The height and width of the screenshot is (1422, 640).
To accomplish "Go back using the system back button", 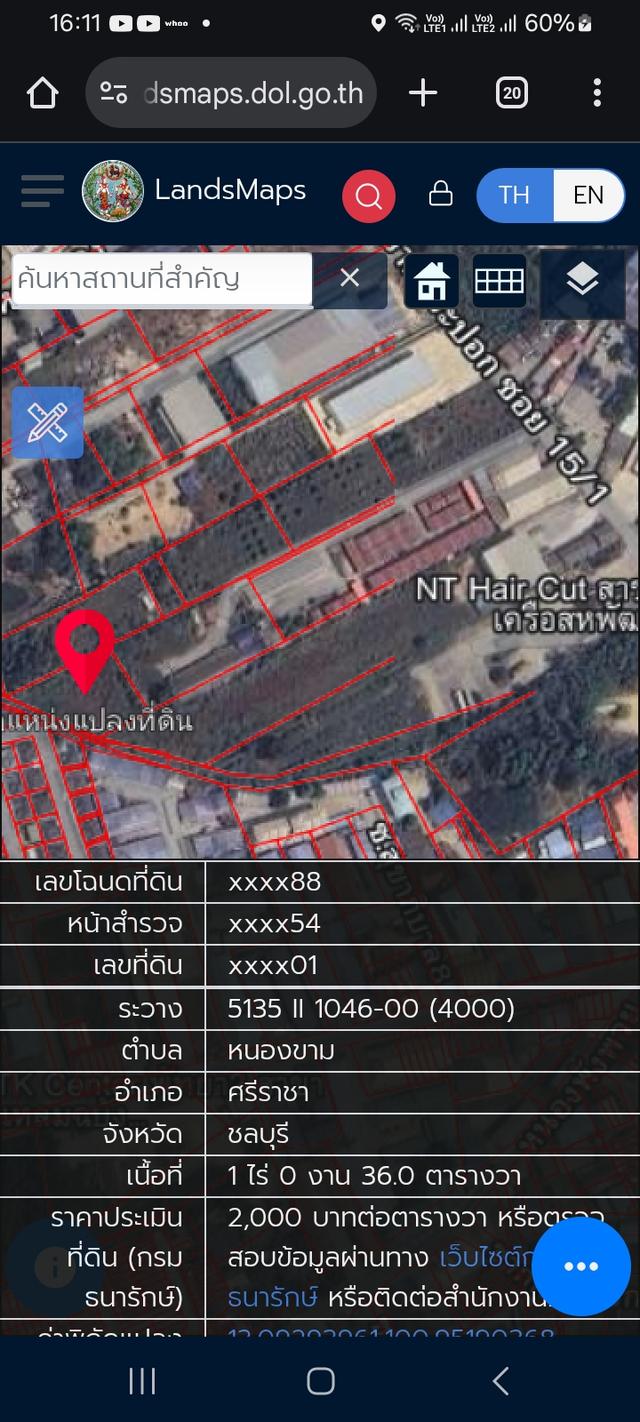I will [500, 1381].
